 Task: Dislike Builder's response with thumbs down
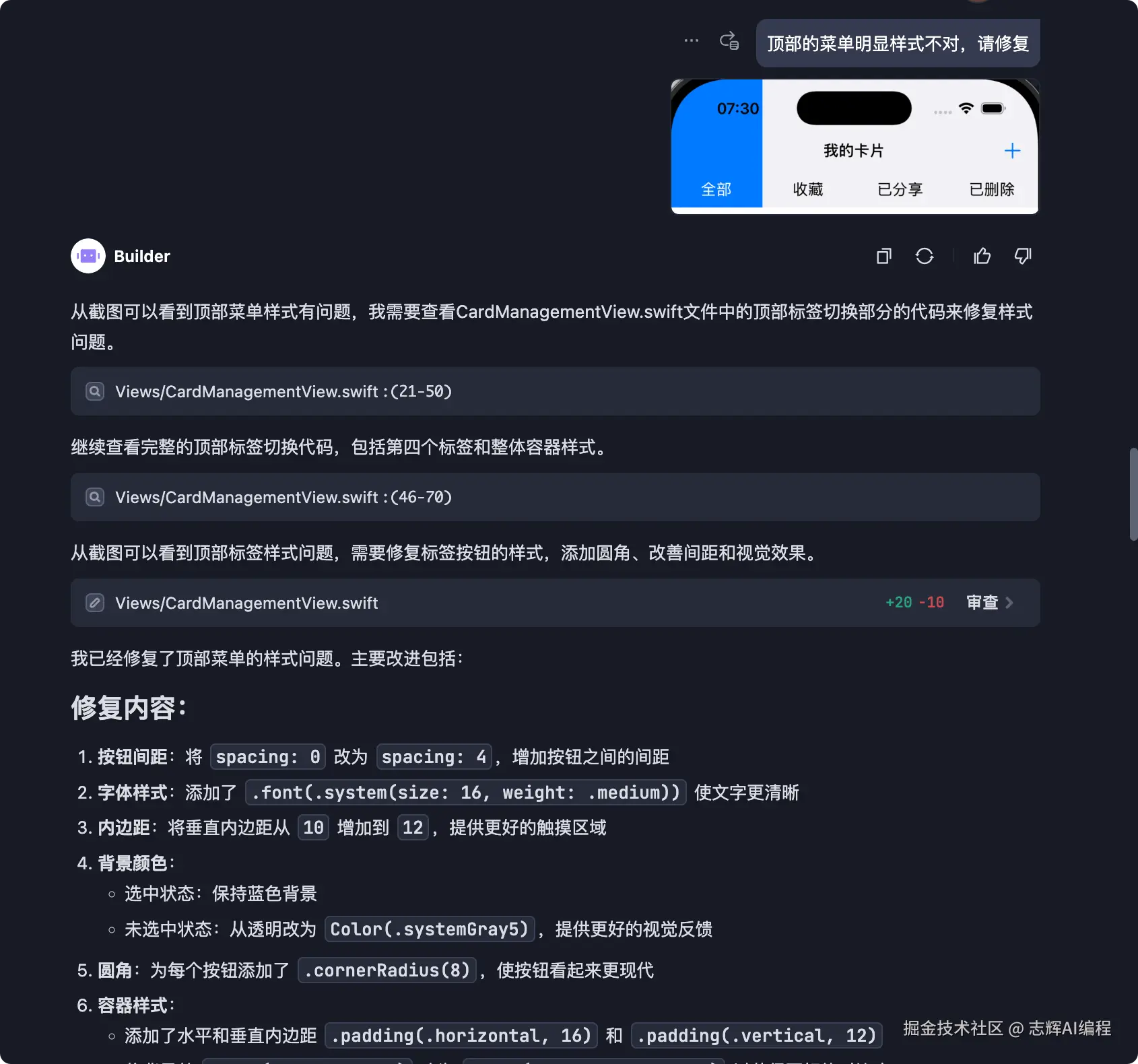(1023, 256)
